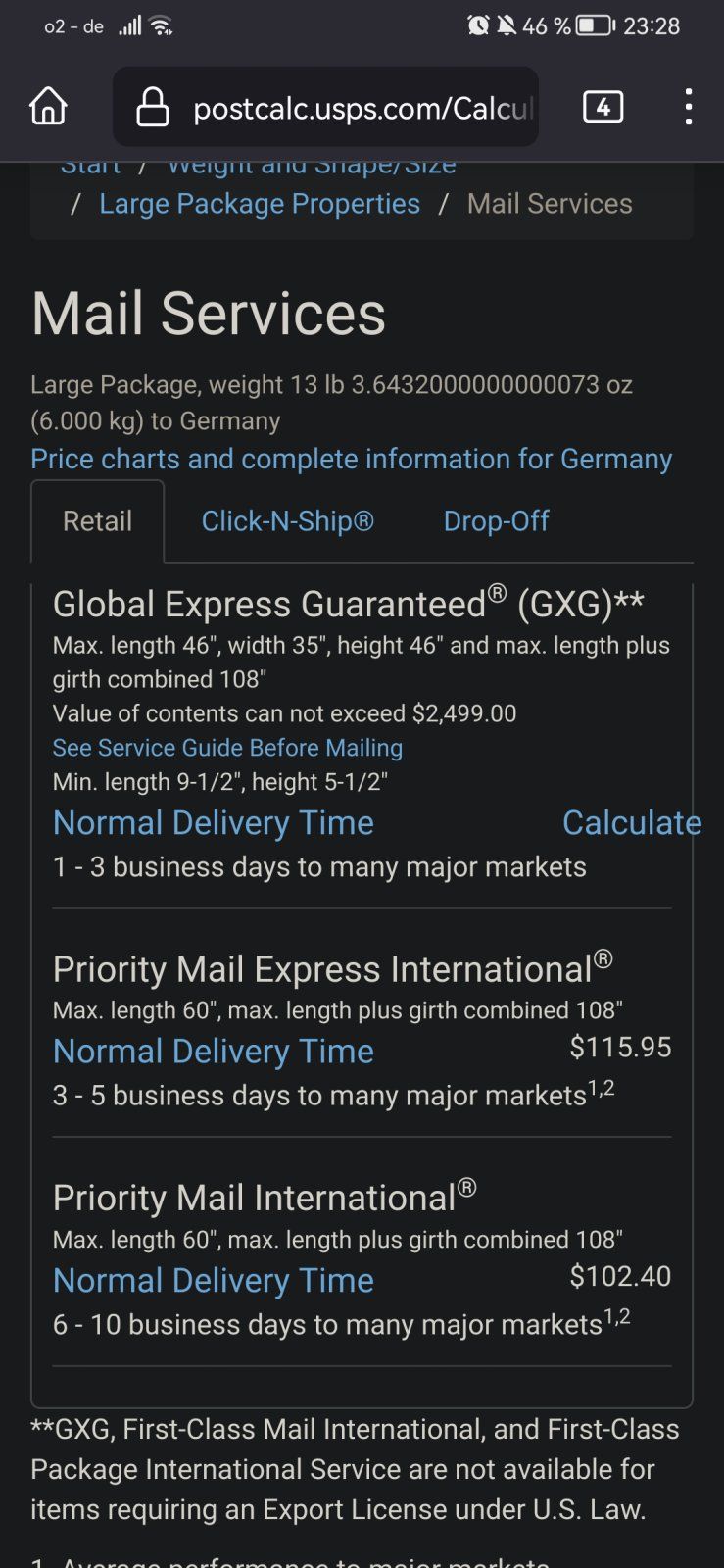Select the Retail tab
Screen dimensions: 724x1568
point(97,521)
